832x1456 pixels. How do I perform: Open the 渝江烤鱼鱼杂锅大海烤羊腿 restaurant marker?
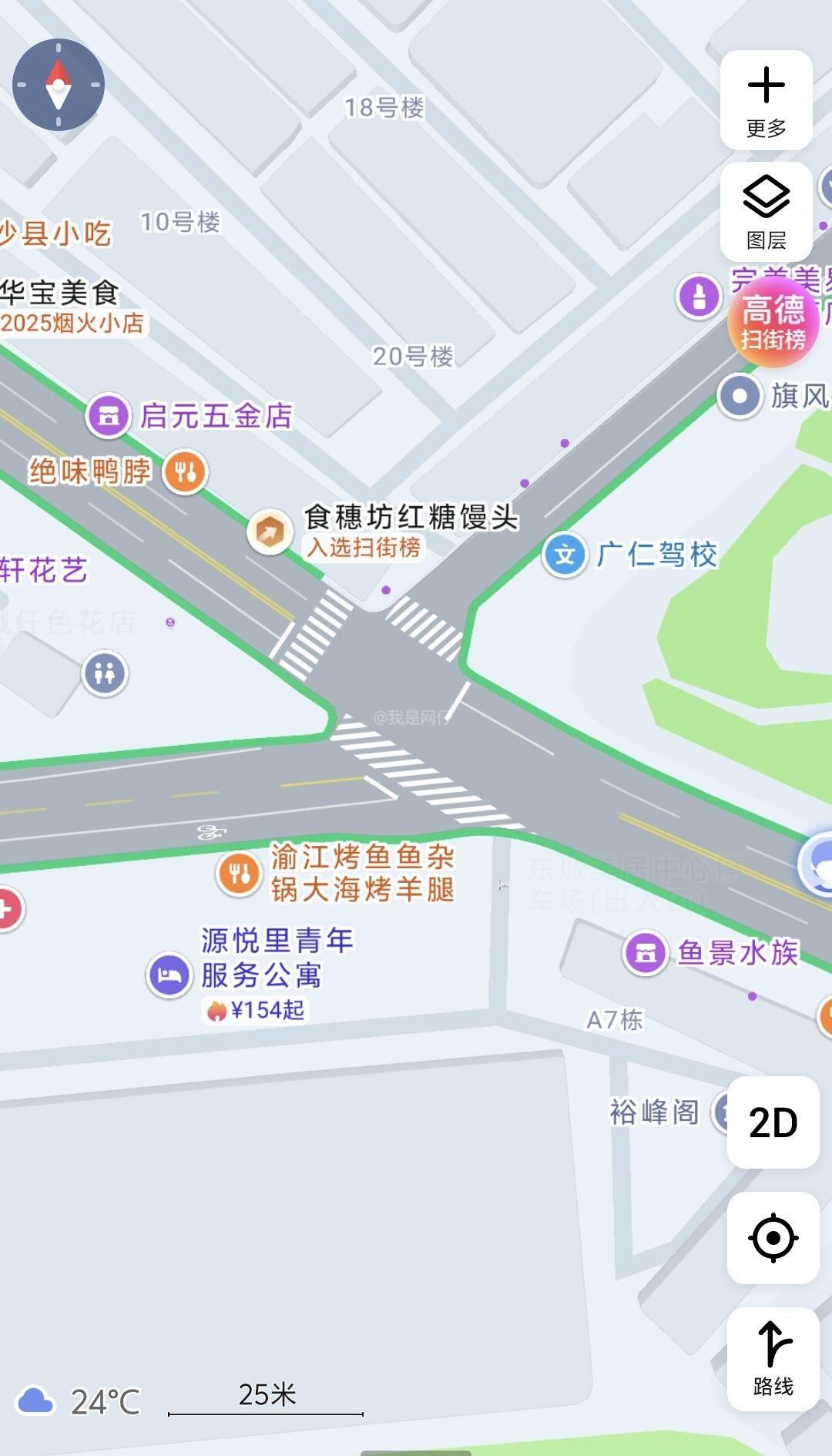point(239,874)
